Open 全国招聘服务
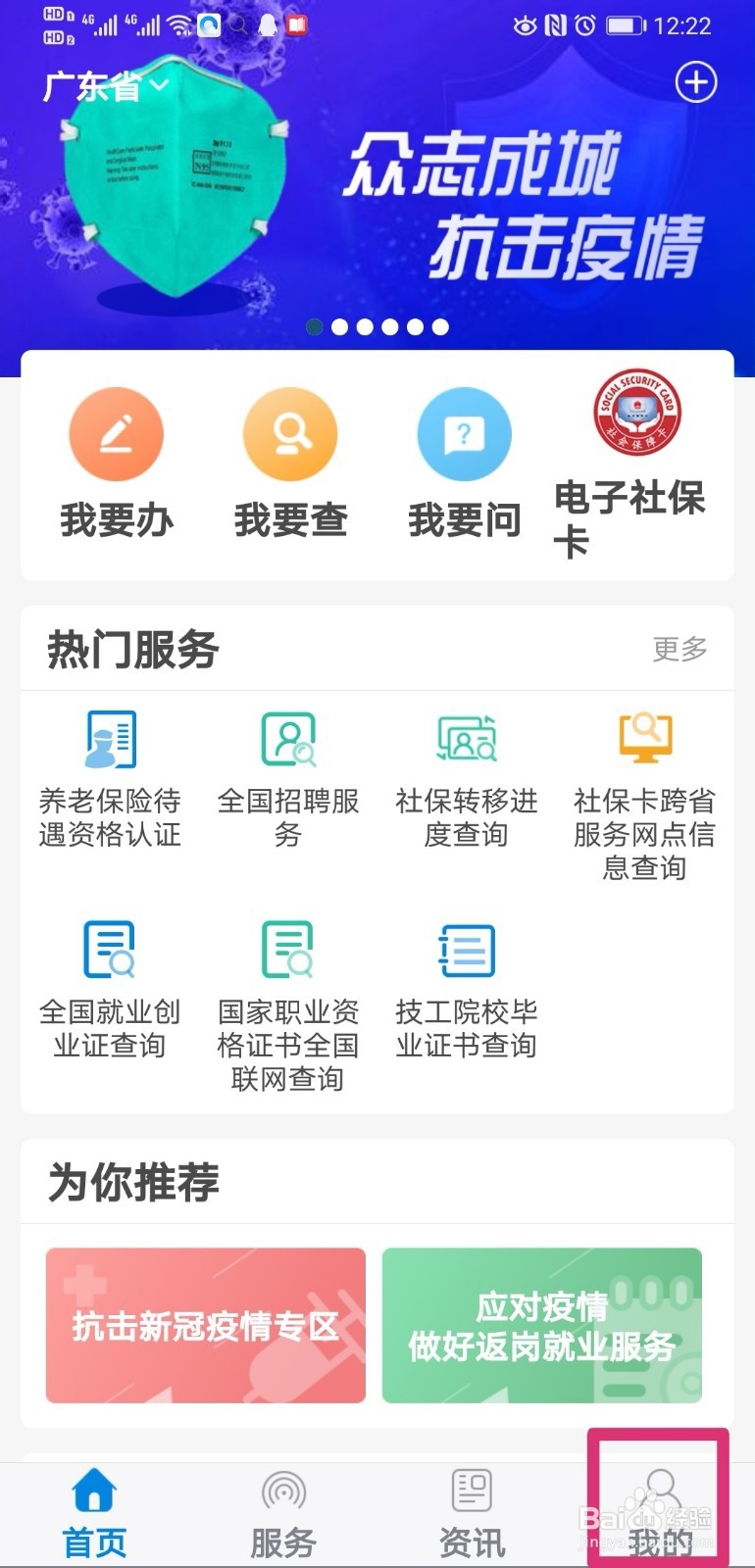The height and width of the screenshot is (1568, 755). coord(288,781)
